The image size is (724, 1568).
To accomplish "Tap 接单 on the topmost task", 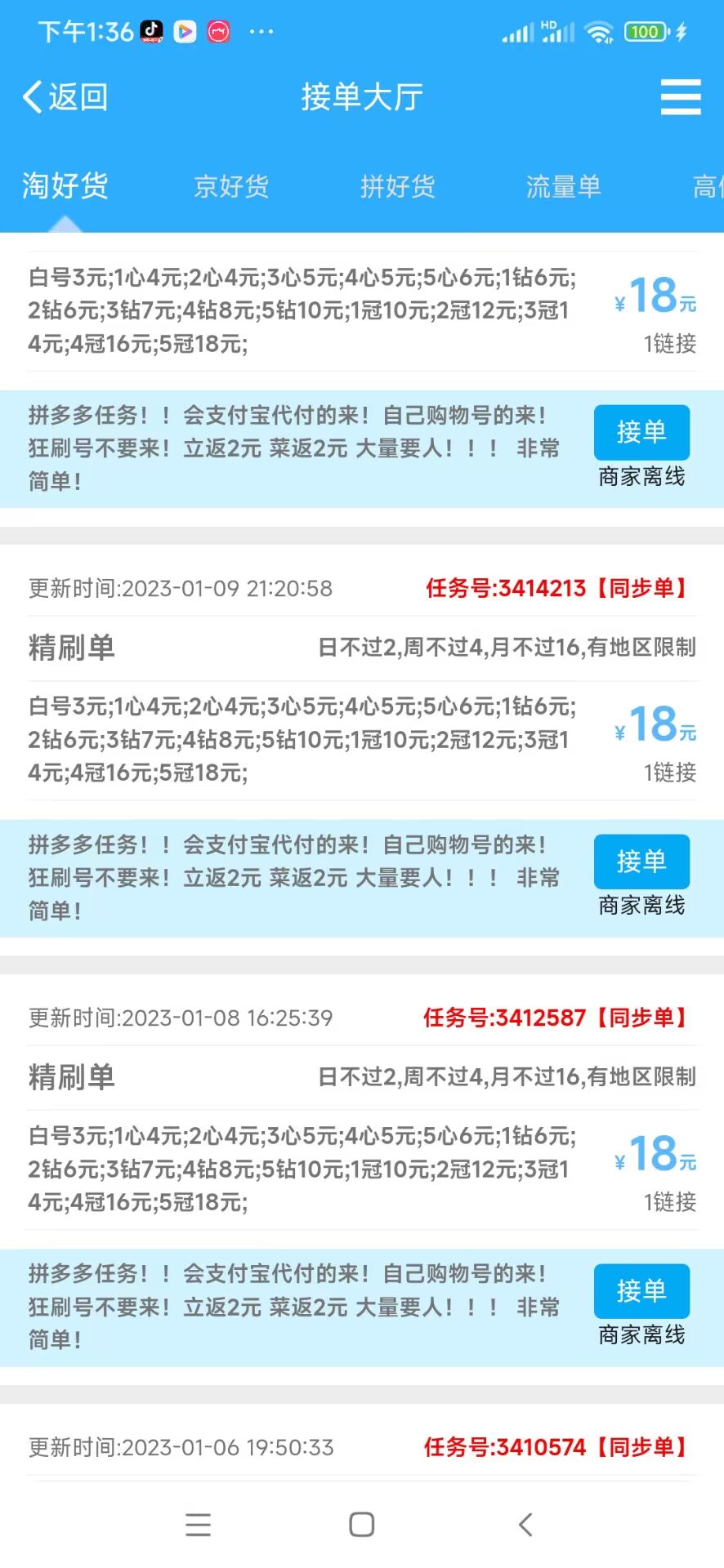I will coord(641,432).
